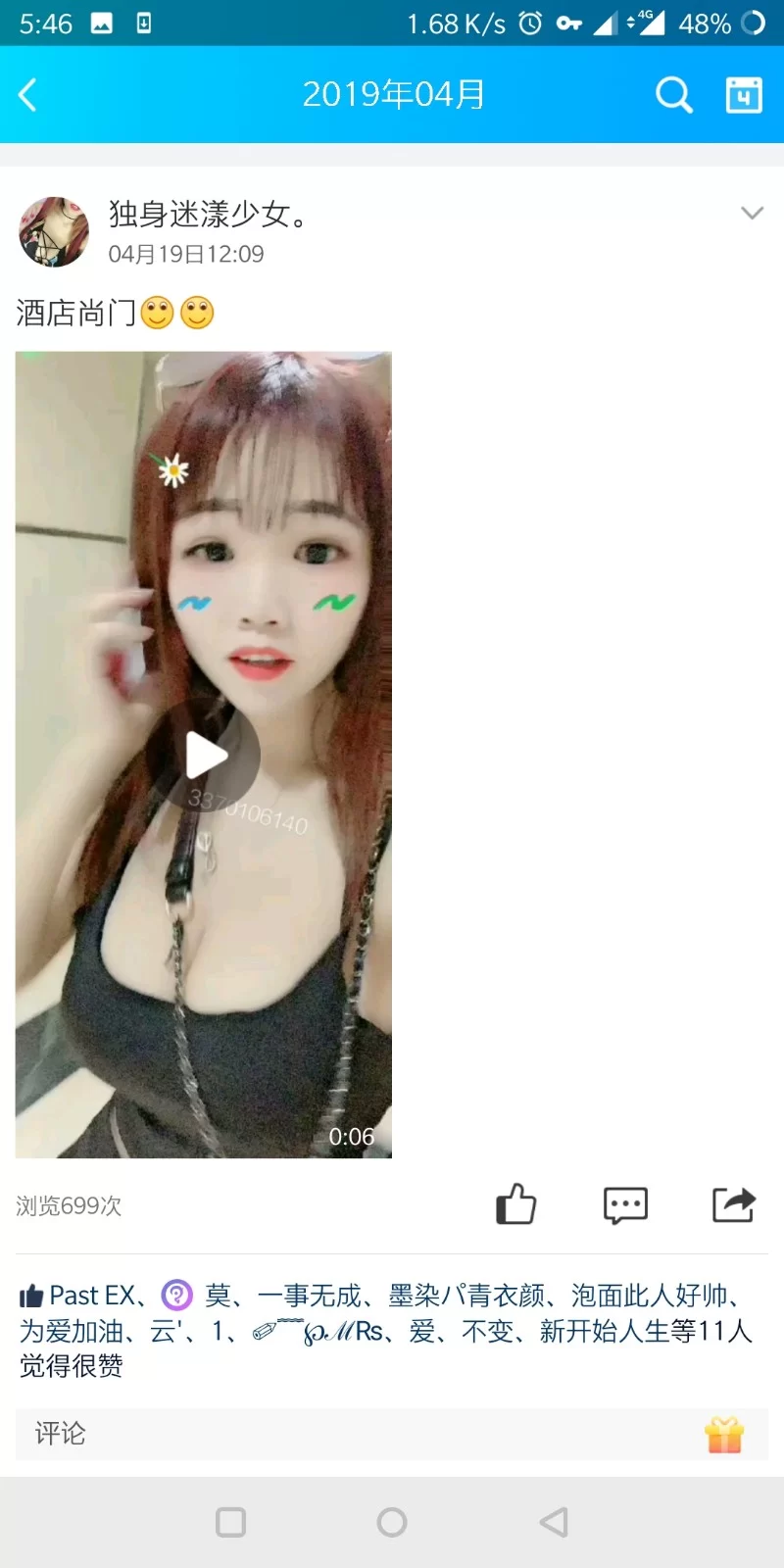Image resolution: width=784 pixels, height=1568 pixels.
Task: Tap the system home button
Action: coord(392,1522)
